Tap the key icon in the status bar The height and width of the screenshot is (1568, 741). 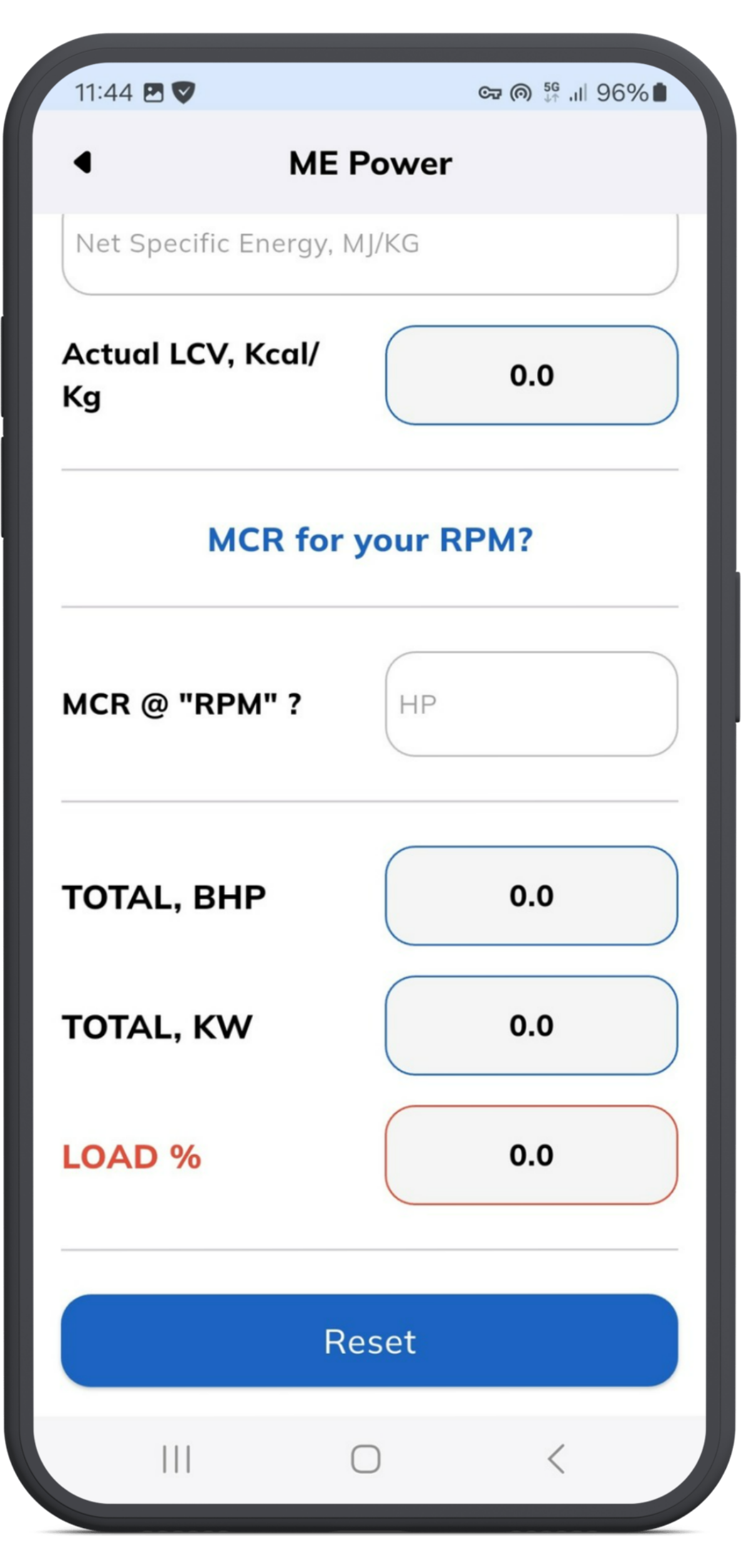[489, 94]
